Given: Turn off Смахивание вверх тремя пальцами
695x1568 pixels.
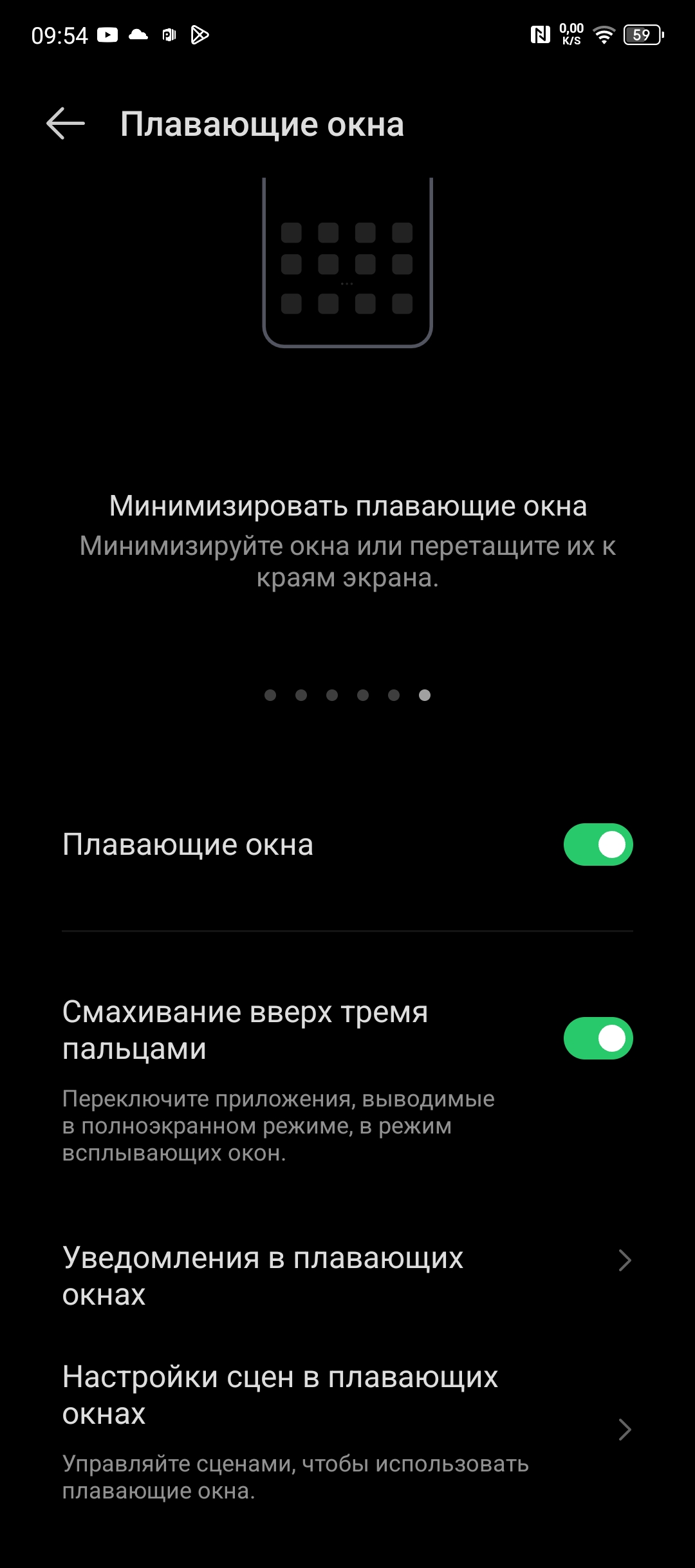Looking at the screenshot, I should 598,1038.
